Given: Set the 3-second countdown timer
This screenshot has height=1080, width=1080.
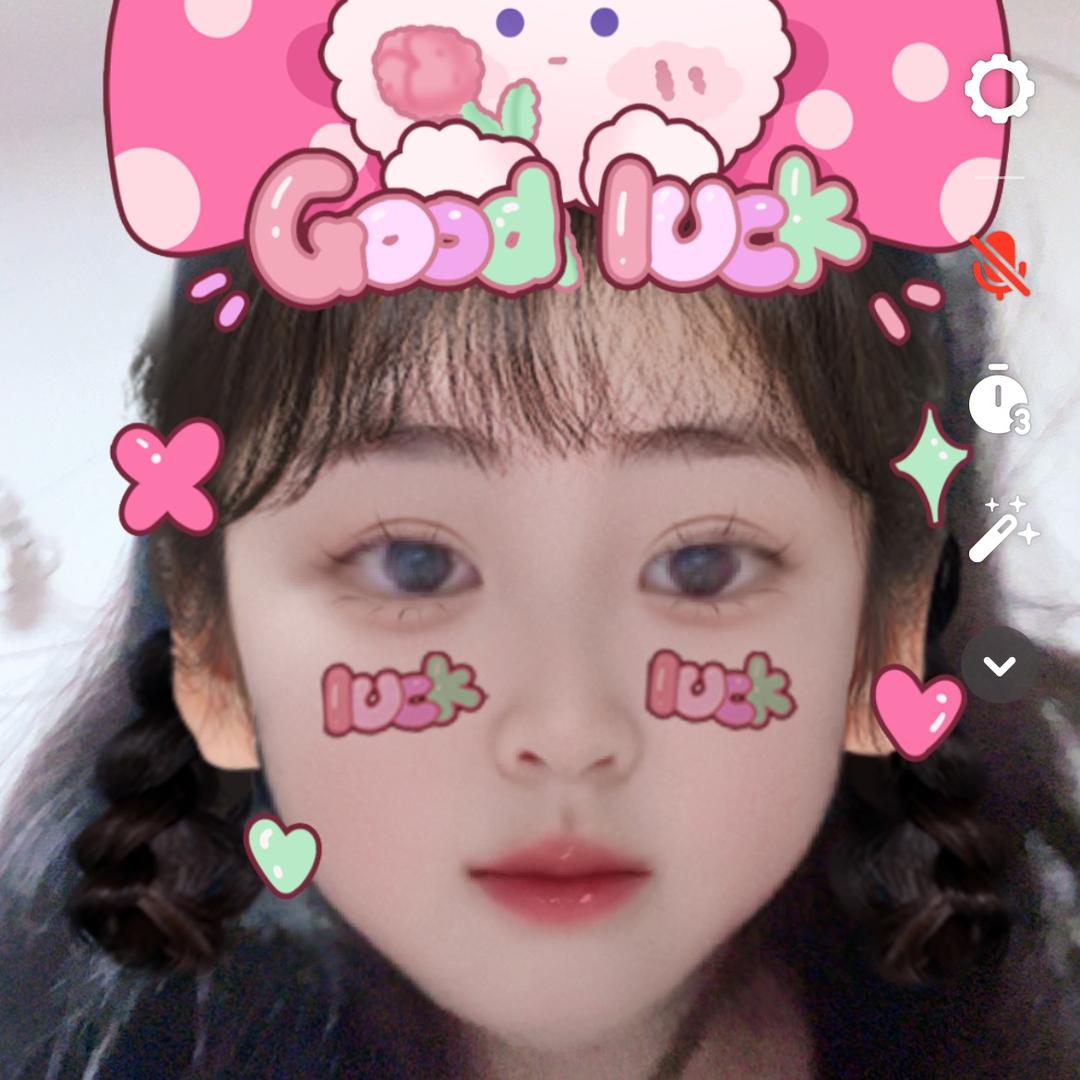Looking at the screenshot, I should point(999,400).
